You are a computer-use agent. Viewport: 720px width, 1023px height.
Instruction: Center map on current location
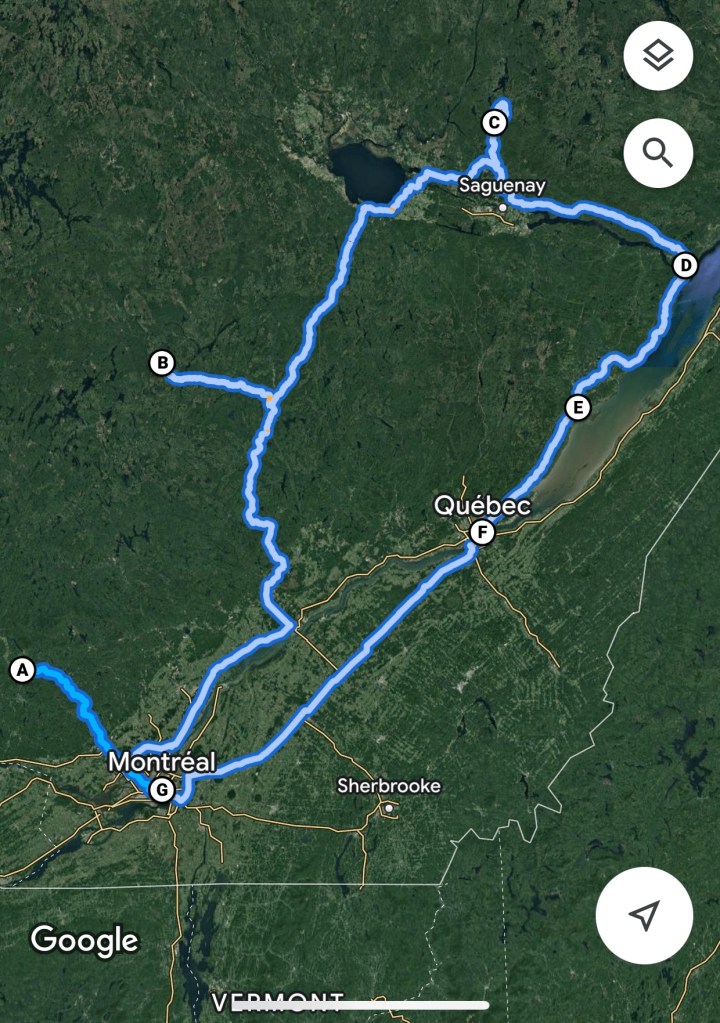(645, 914)
